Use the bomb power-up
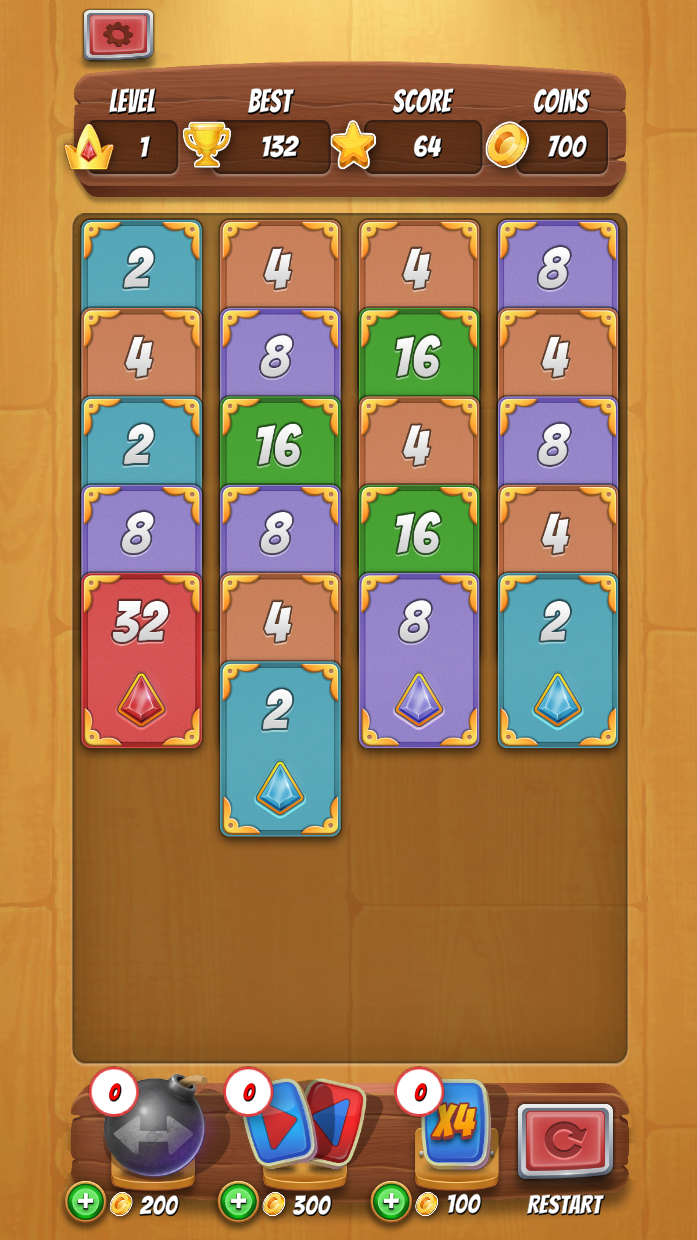 pyautogui.click(x=154, y=1126)
